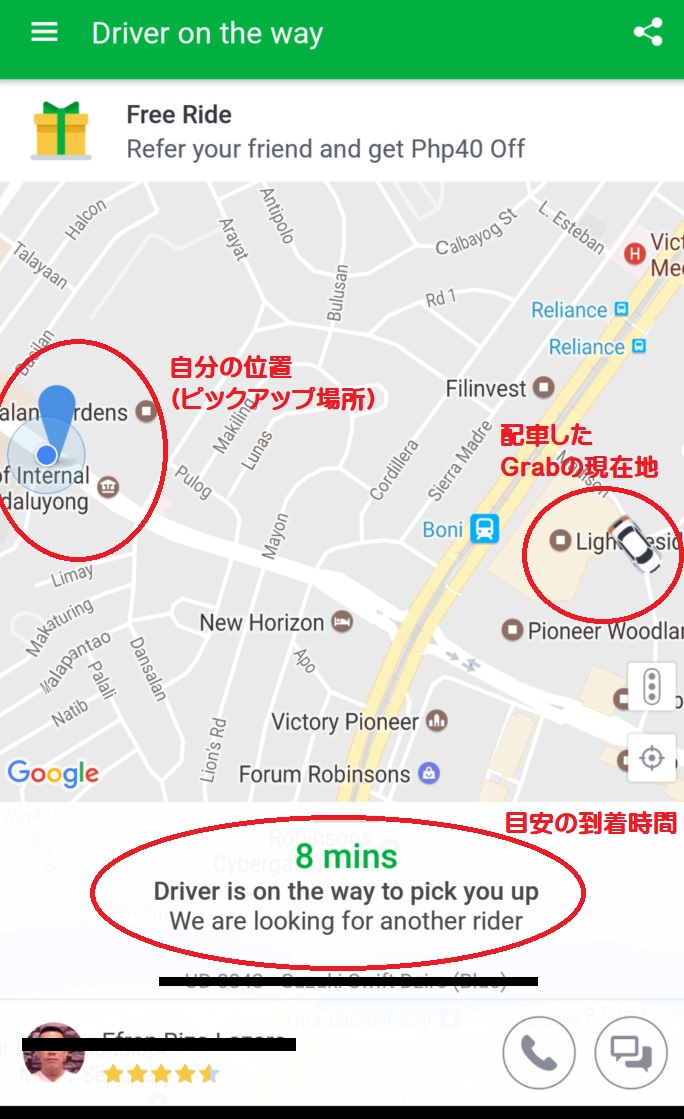The height and width of the screenshot is (1119, 684).
Task: Open the hamburger drawer menu
Action: [x=44, y=32]
